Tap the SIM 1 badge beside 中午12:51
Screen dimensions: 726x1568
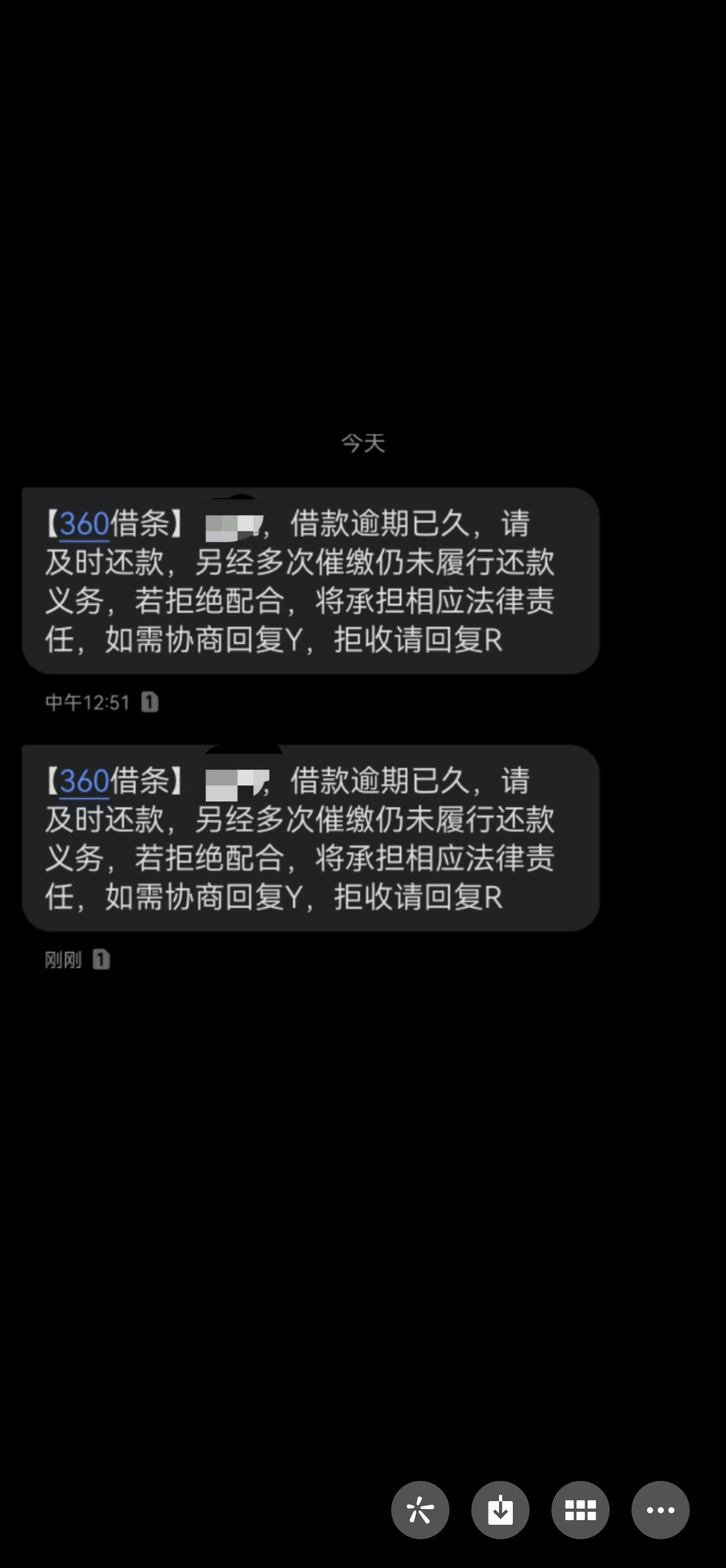click(x=150, y=703)
